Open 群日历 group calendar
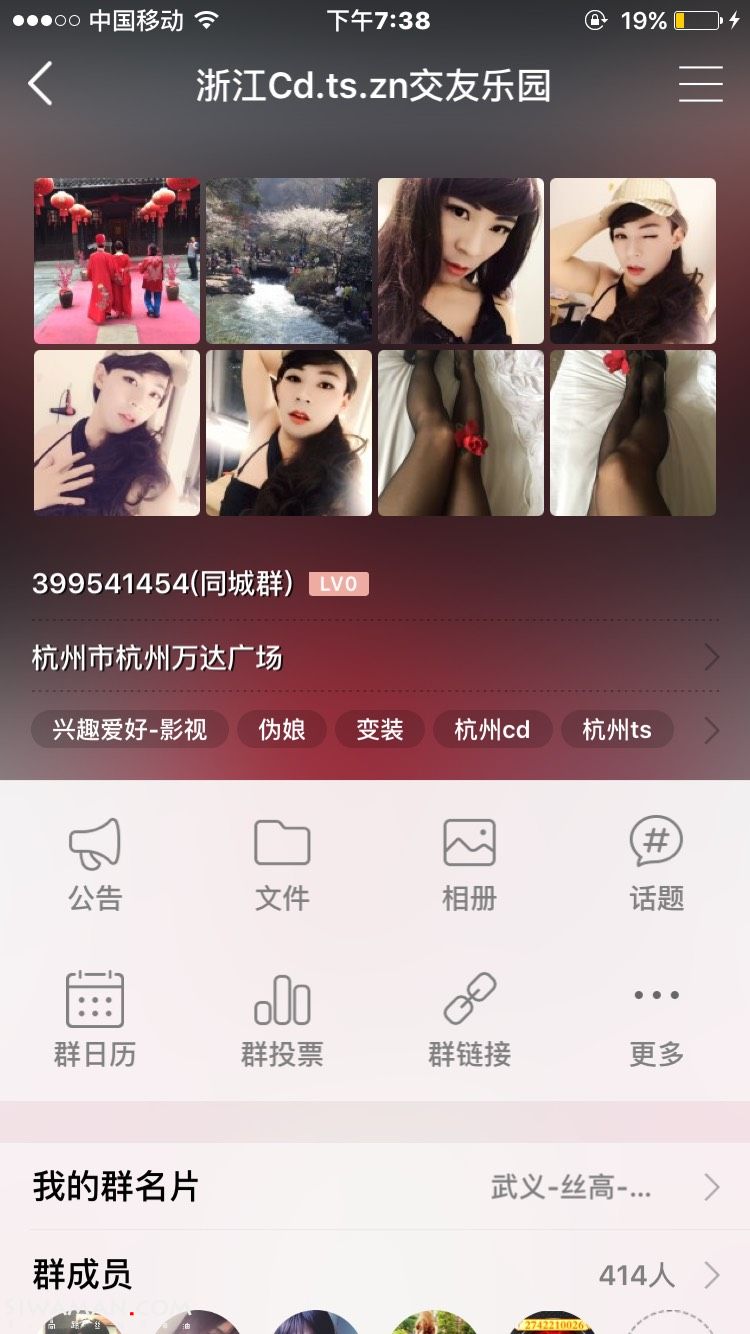 click(95, 1020)
